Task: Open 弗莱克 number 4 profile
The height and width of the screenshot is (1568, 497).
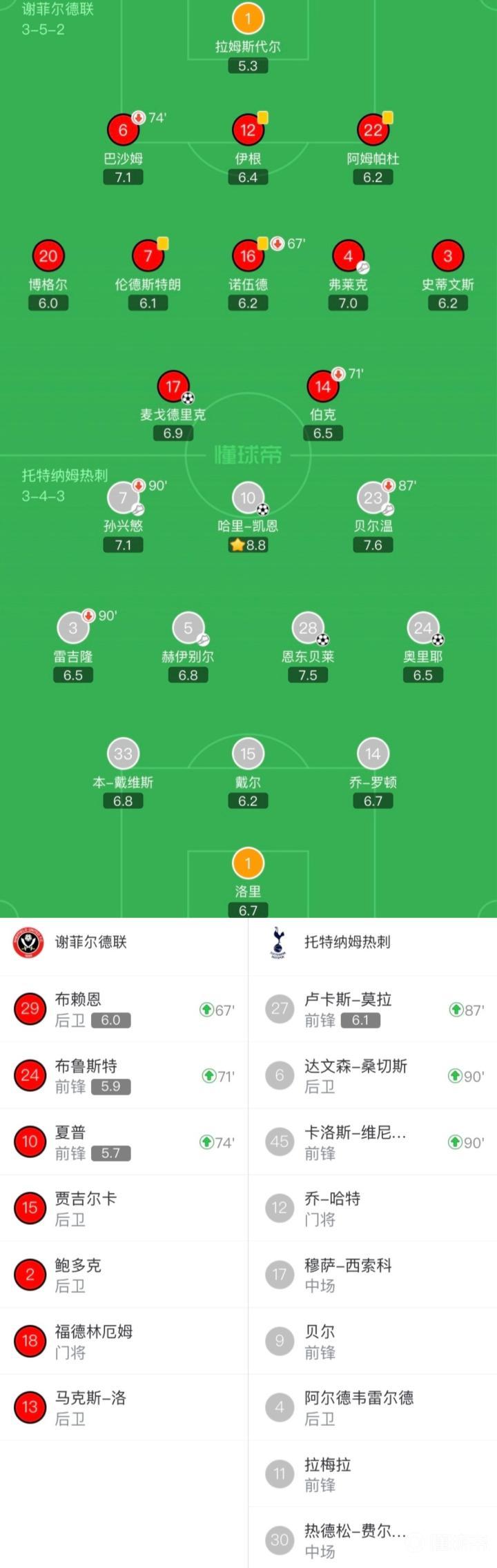Action: (x=348, y=257)
